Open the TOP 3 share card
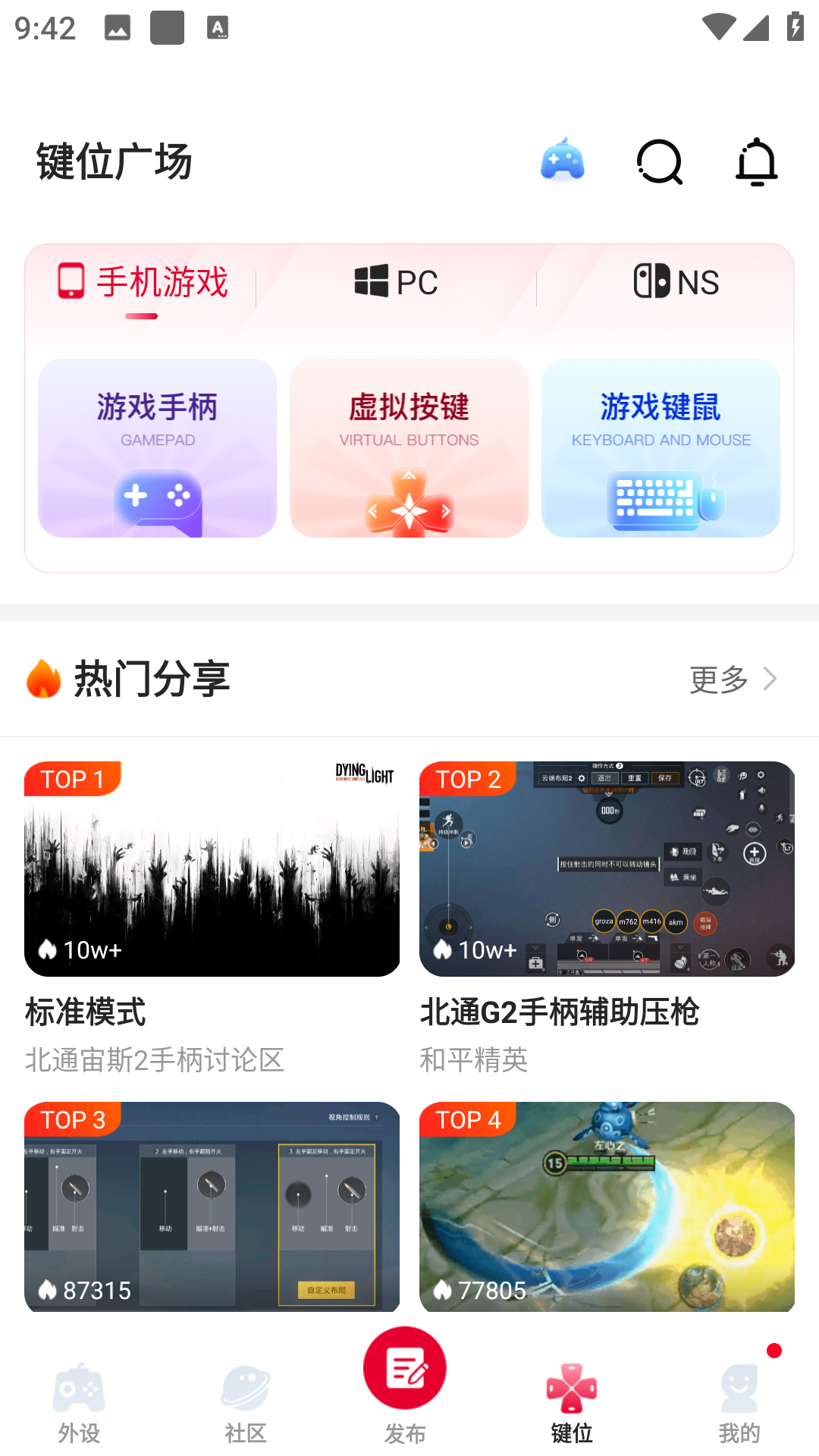Viewport: 819px width, 1456px height. [212, 1206]
